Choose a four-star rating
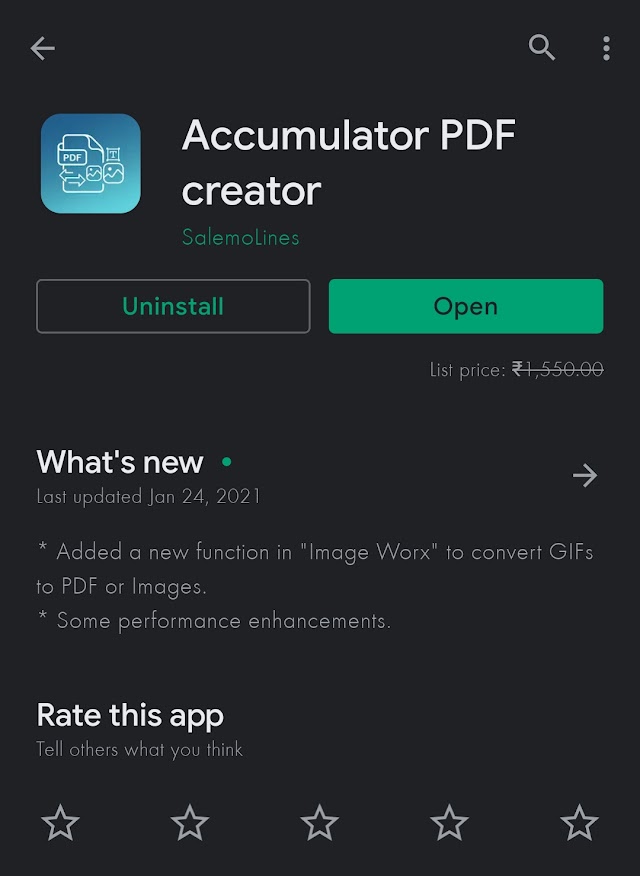The image size is (640, 876). coord(449,823)
